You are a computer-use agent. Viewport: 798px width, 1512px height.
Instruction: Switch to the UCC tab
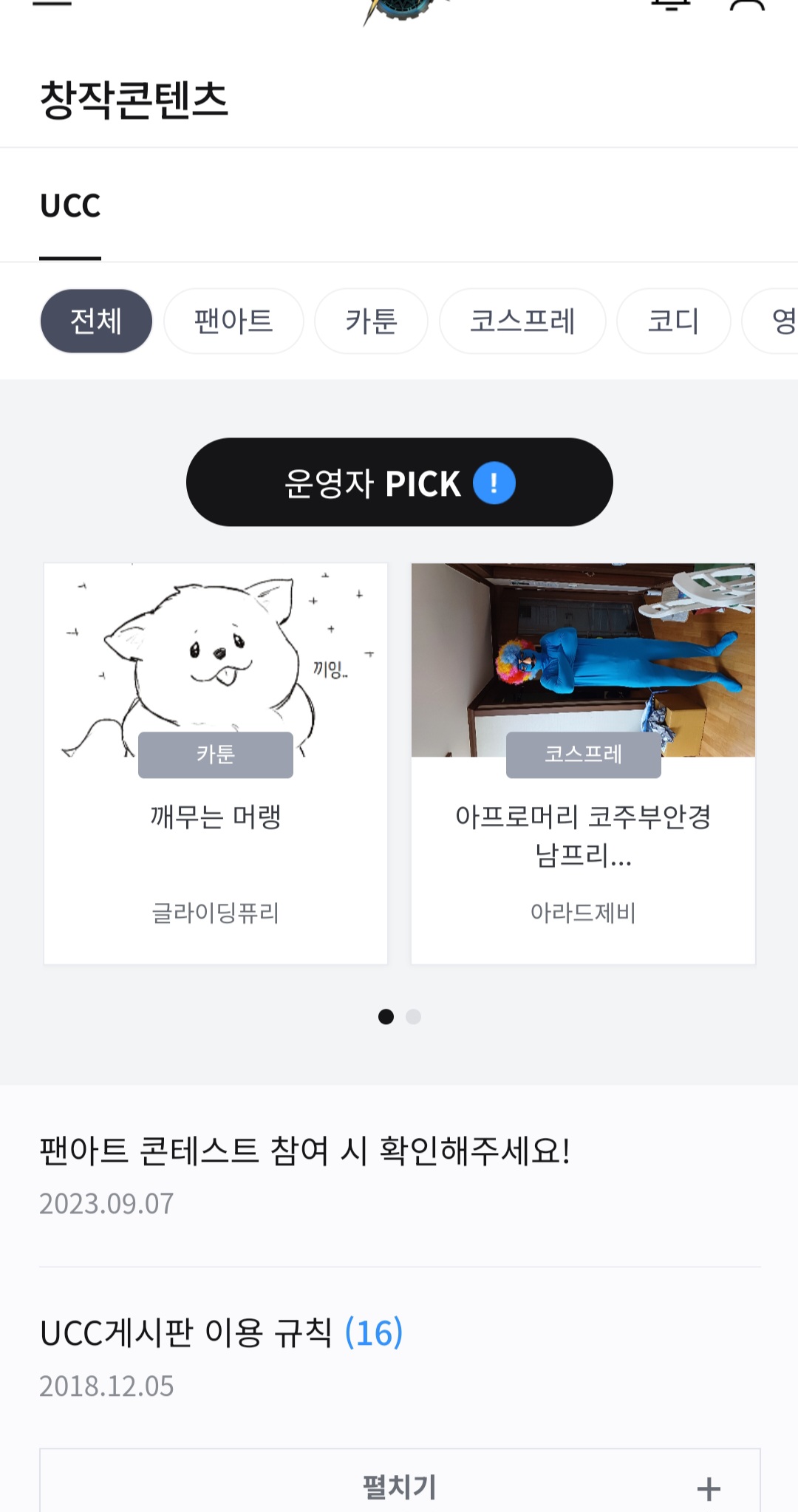(70, 206)
